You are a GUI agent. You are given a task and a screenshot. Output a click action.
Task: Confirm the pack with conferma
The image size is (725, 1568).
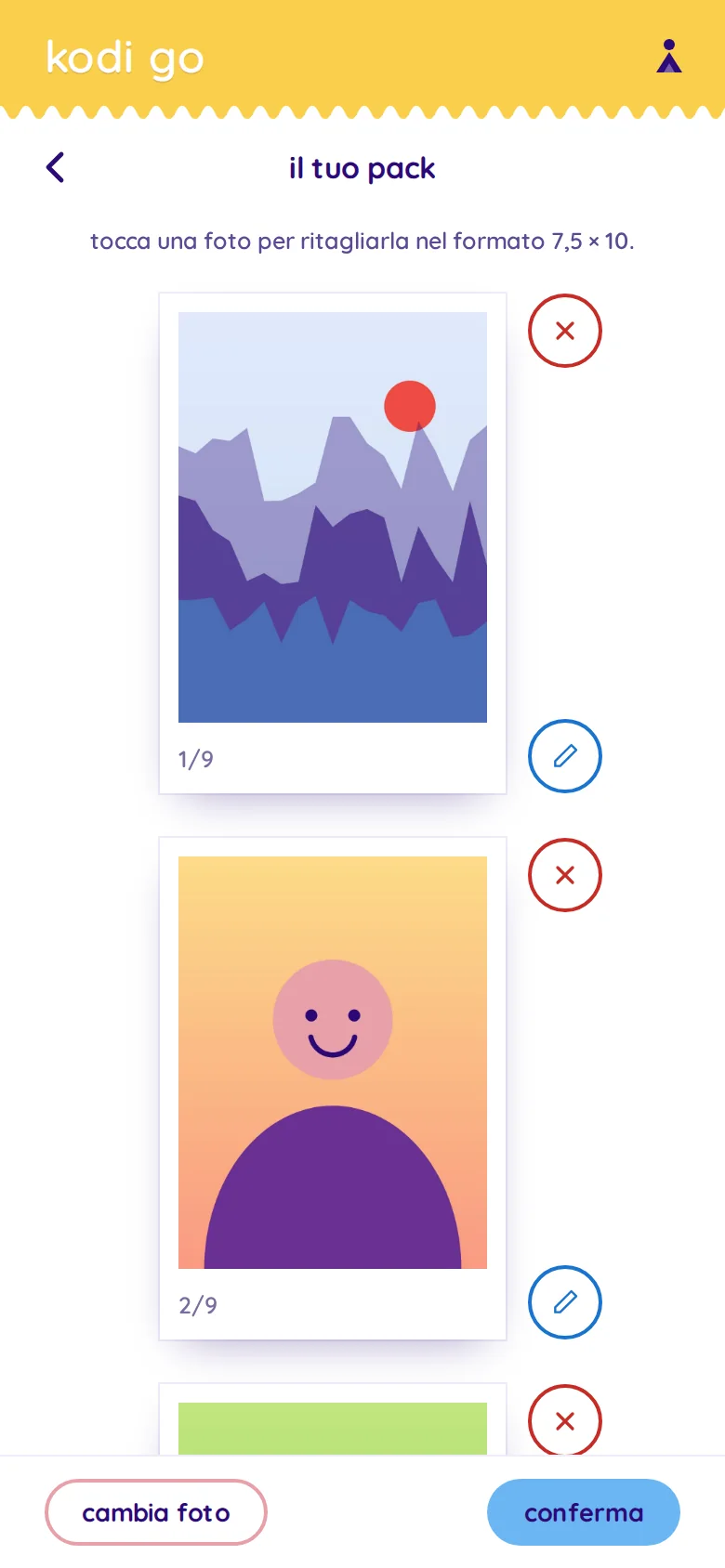pos(584,1512)
